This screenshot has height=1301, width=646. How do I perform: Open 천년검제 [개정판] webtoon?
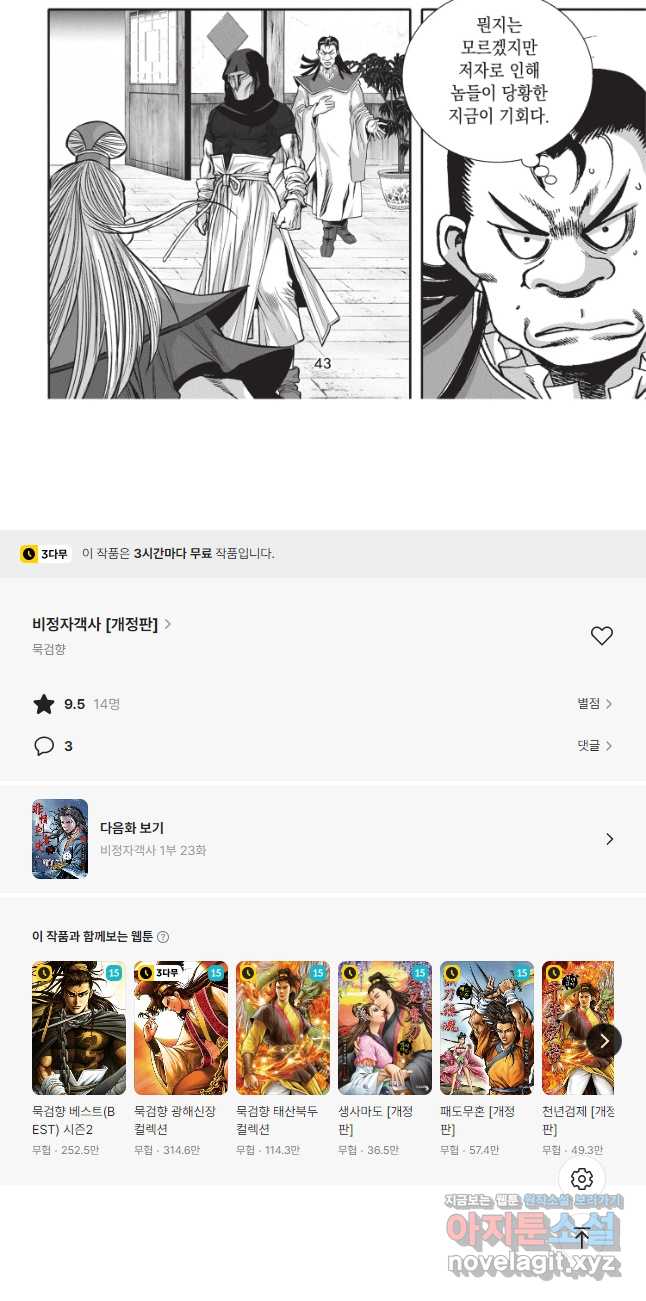(577, 1028)
